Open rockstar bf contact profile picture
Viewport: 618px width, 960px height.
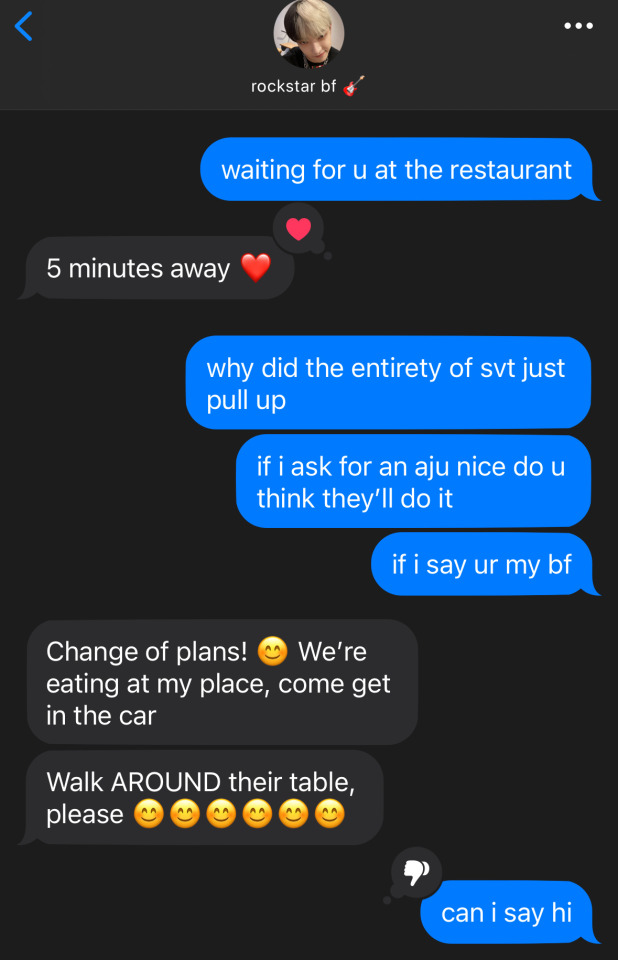point(309,35)
